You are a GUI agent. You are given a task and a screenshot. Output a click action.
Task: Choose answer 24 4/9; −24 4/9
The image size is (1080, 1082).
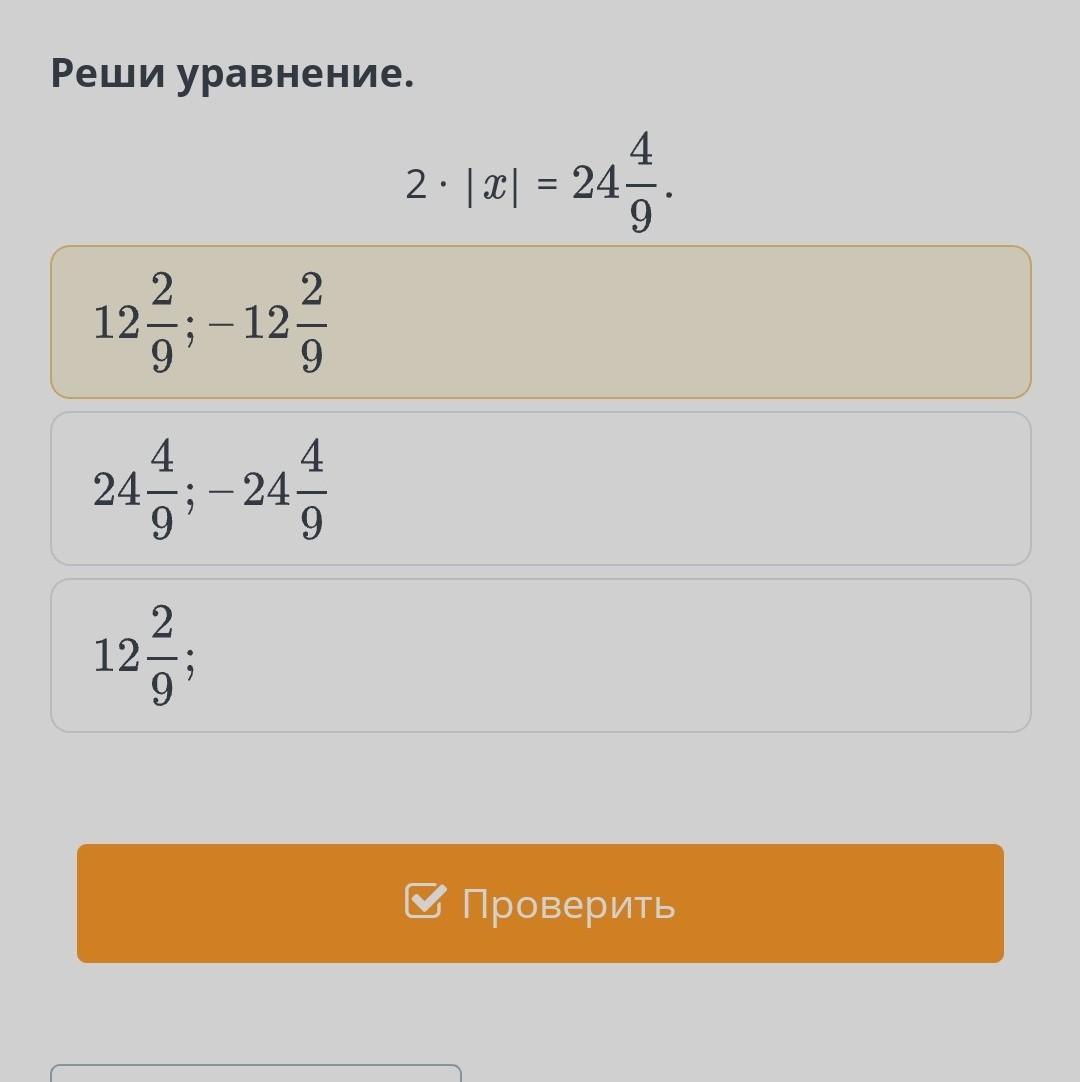tap(540, 489)
